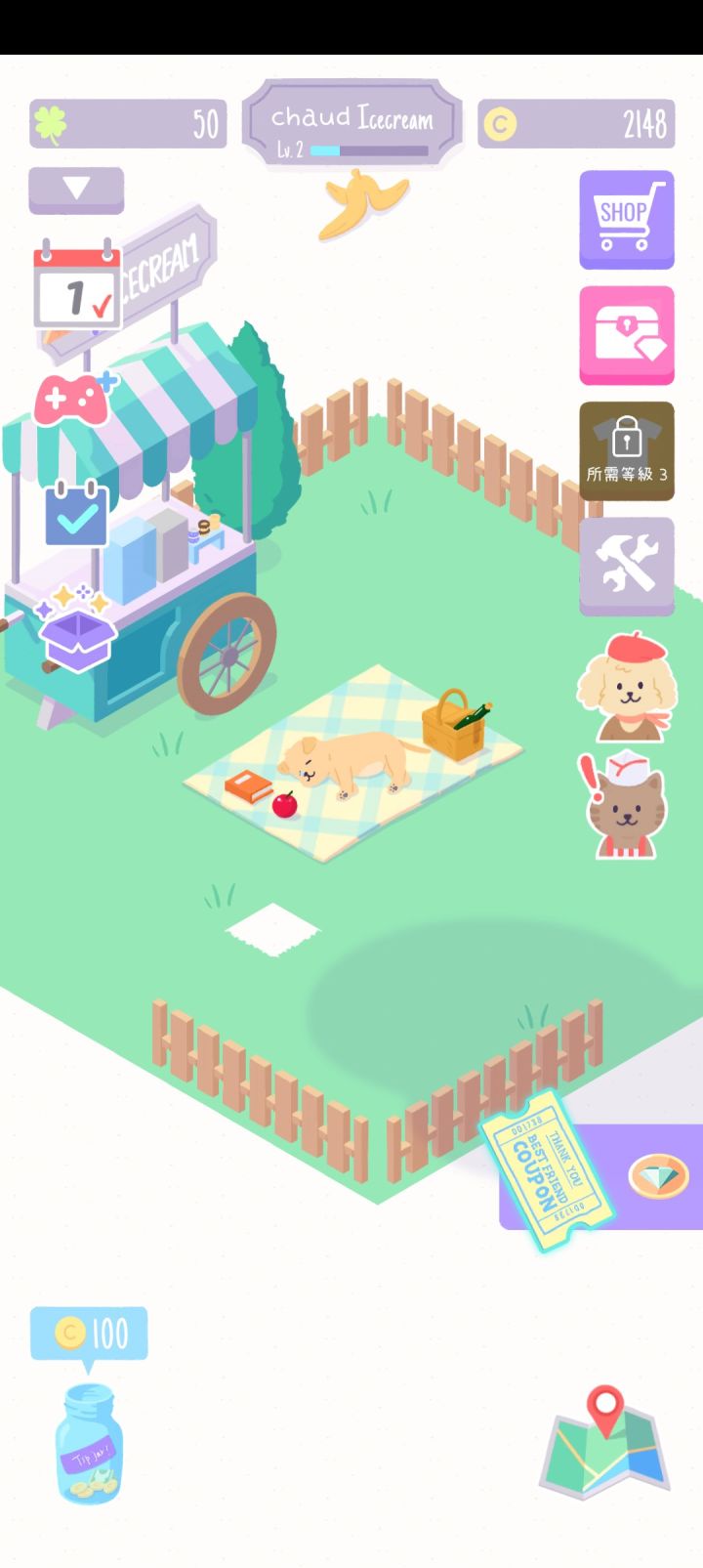Check the coin balance showing 2148
Viewport: 703px width, 1568px height.
click(576, 123)
